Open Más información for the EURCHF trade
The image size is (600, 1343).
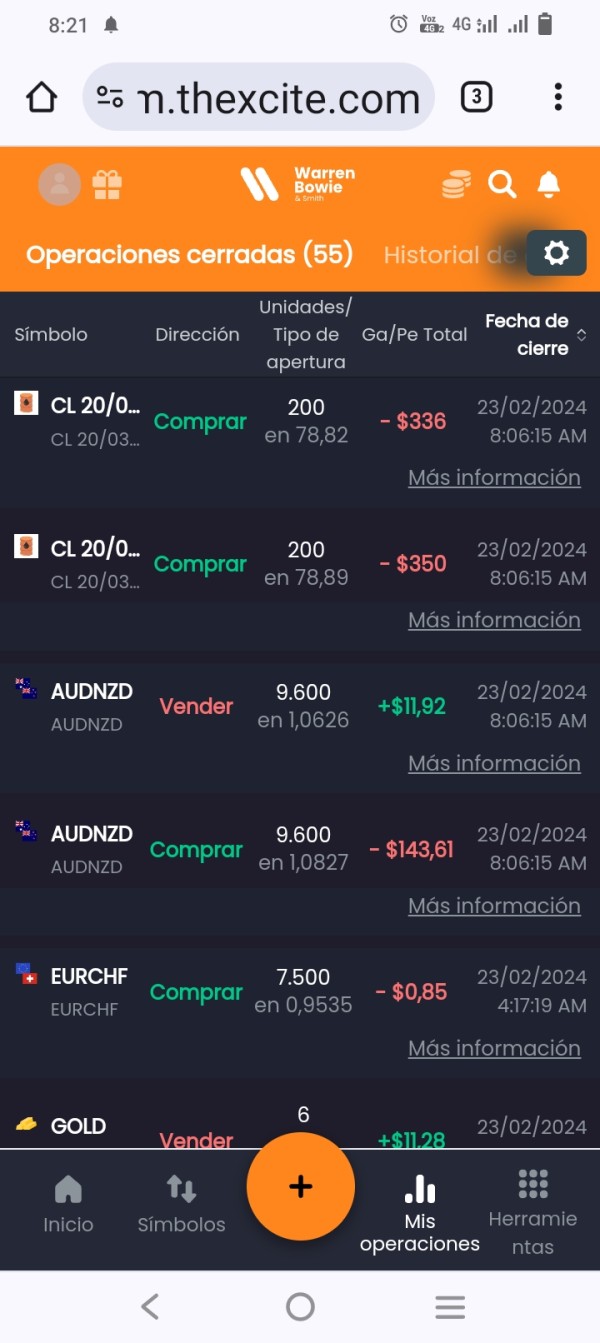[x=494, y=1048]
